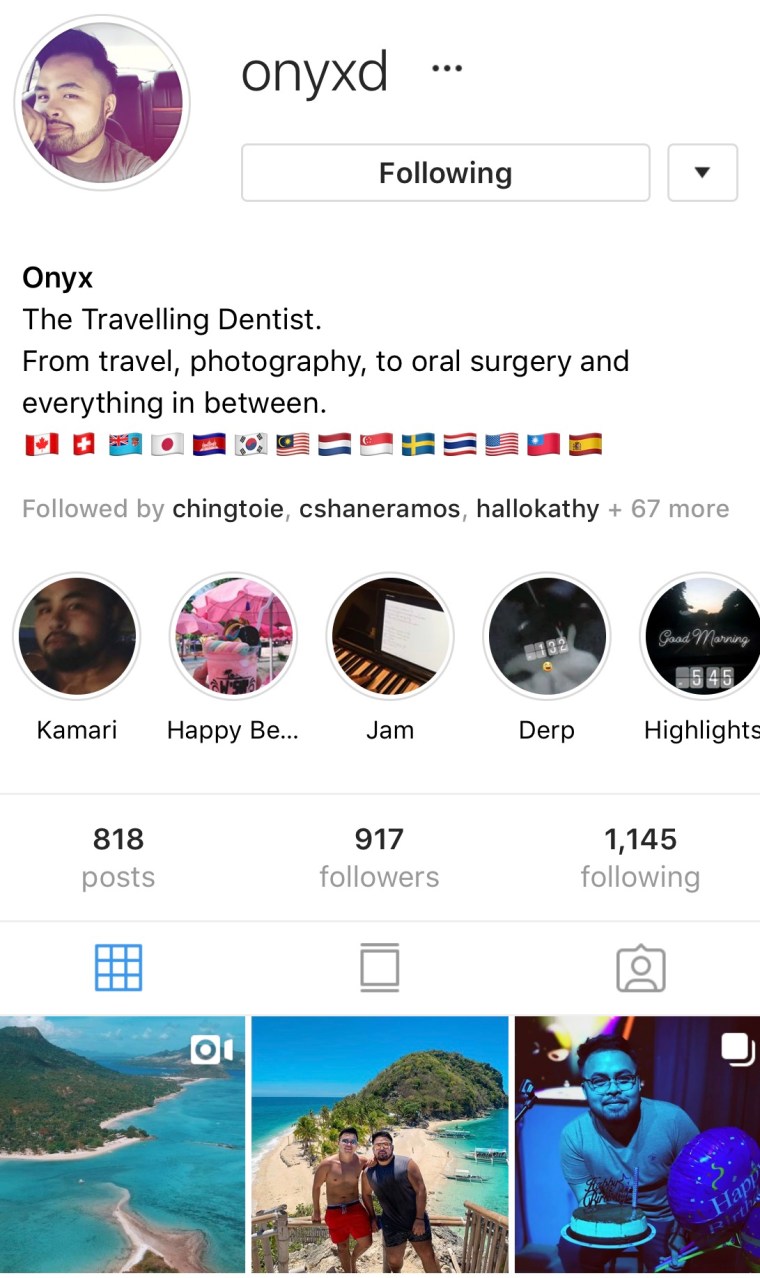Switch to the tagged photos tab
760x1278 pixels.
(641, 968)
